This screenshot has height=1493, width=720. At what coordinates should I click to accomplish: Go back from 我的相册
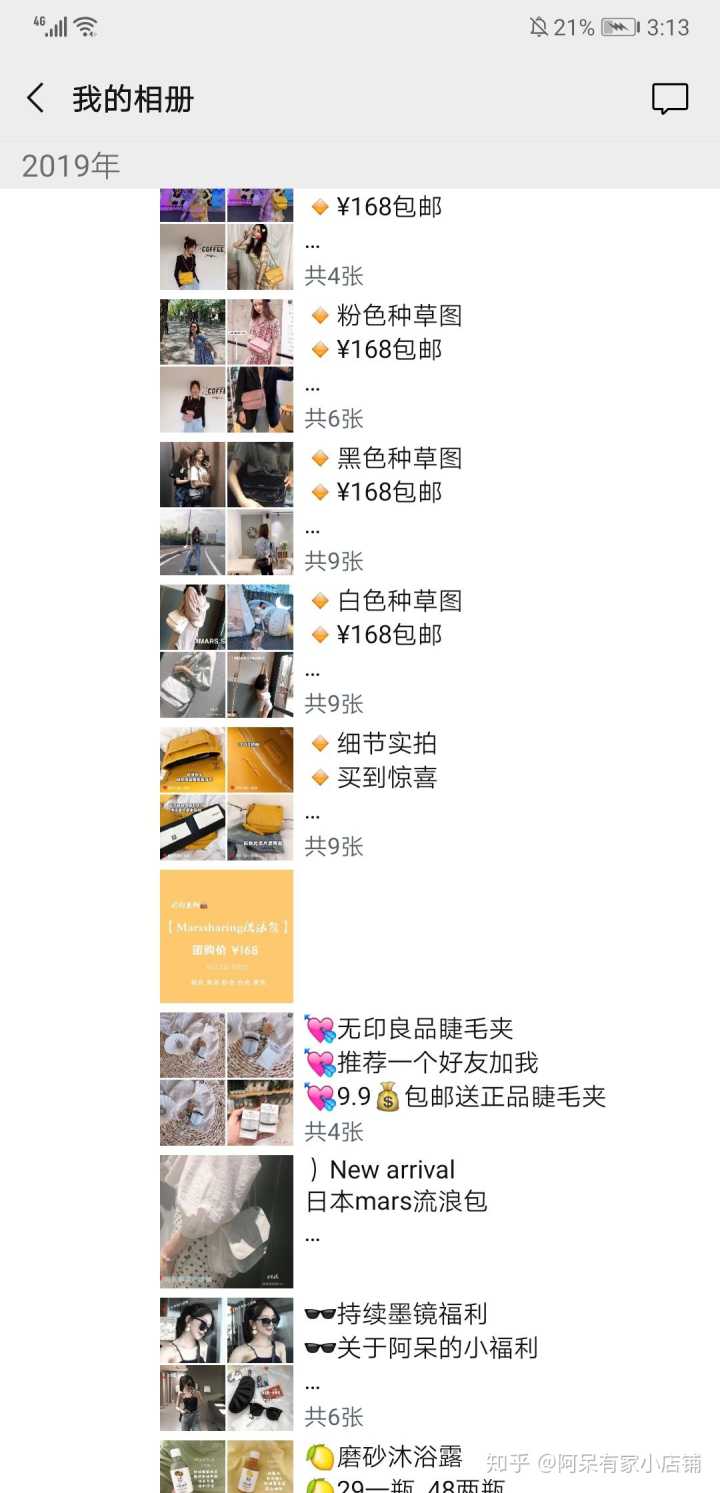click(x=36, y=98)
